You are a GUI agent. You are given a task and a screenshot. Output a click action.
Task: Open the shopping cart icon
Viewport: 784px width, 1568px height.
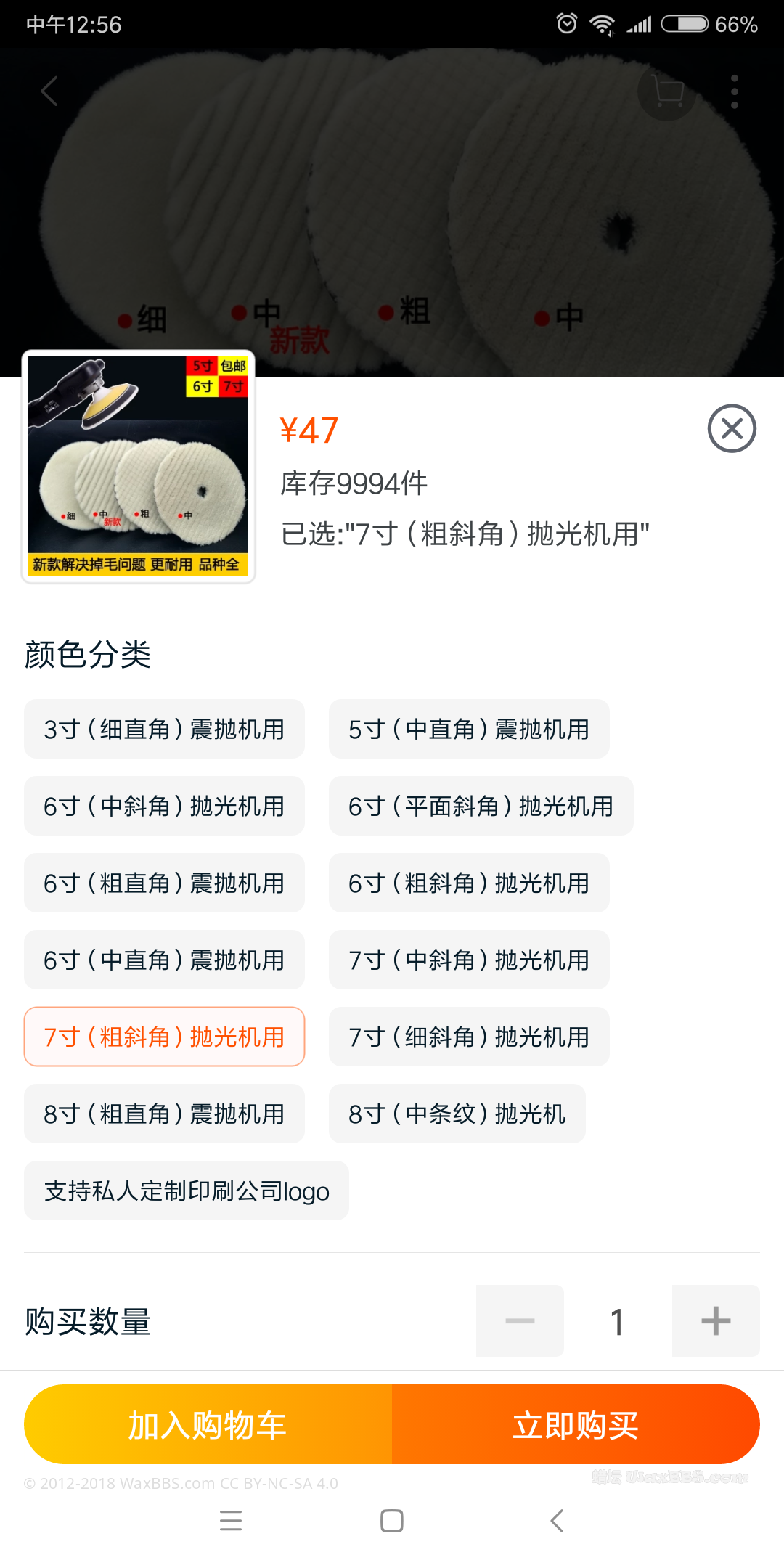coord(666,91)
